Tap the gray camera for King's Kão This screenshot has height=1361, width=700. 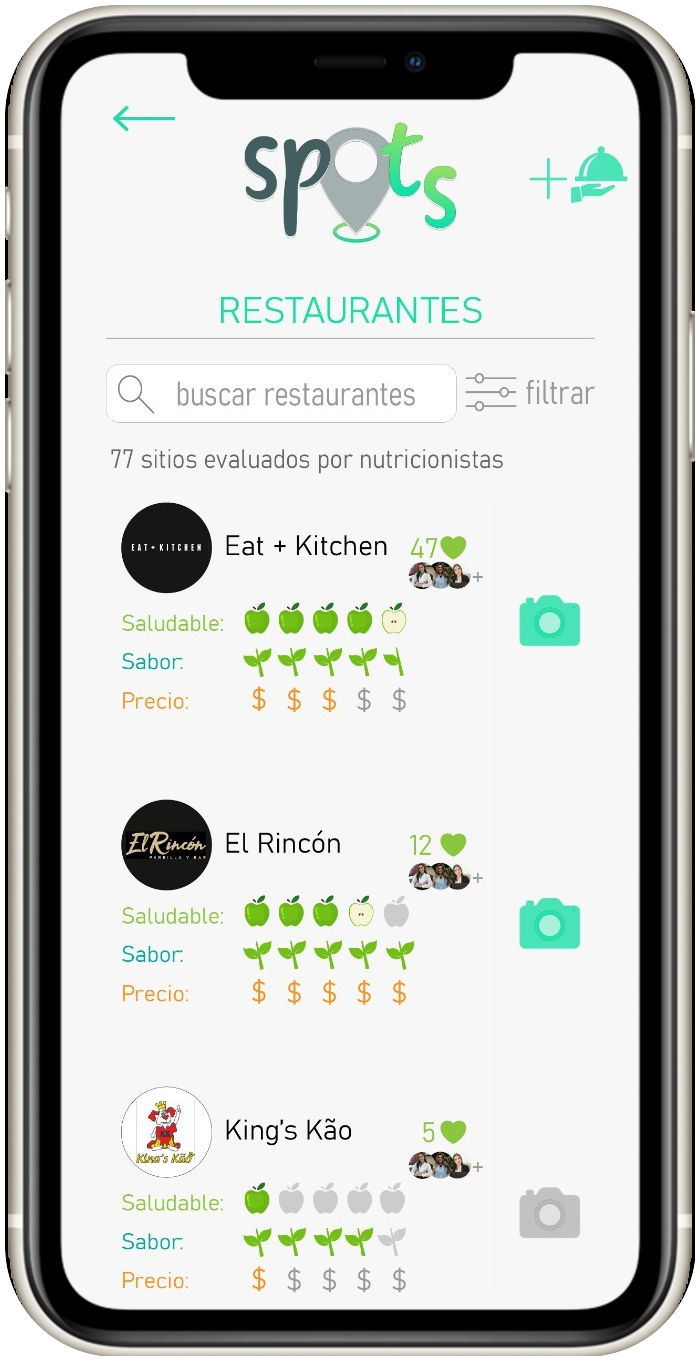549,1213
